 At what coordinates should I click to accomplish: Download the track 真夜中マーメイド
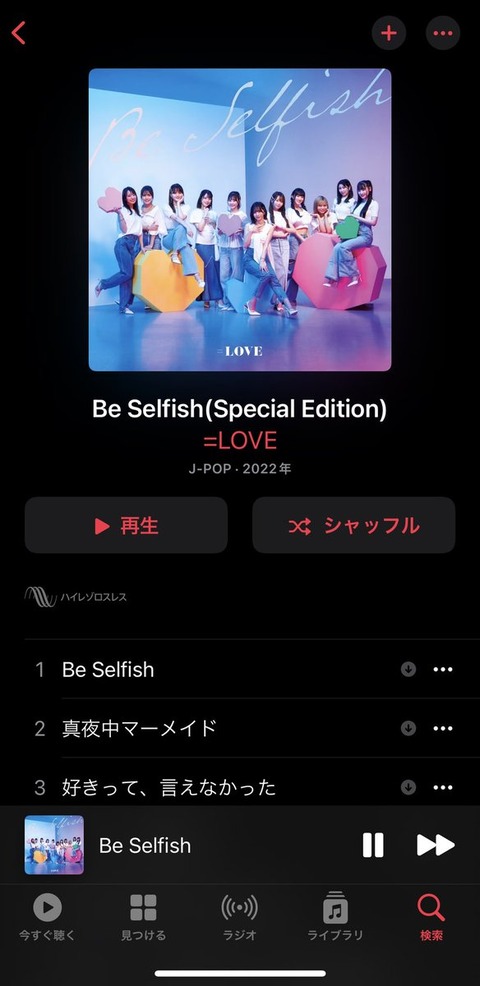click(408, 728)
